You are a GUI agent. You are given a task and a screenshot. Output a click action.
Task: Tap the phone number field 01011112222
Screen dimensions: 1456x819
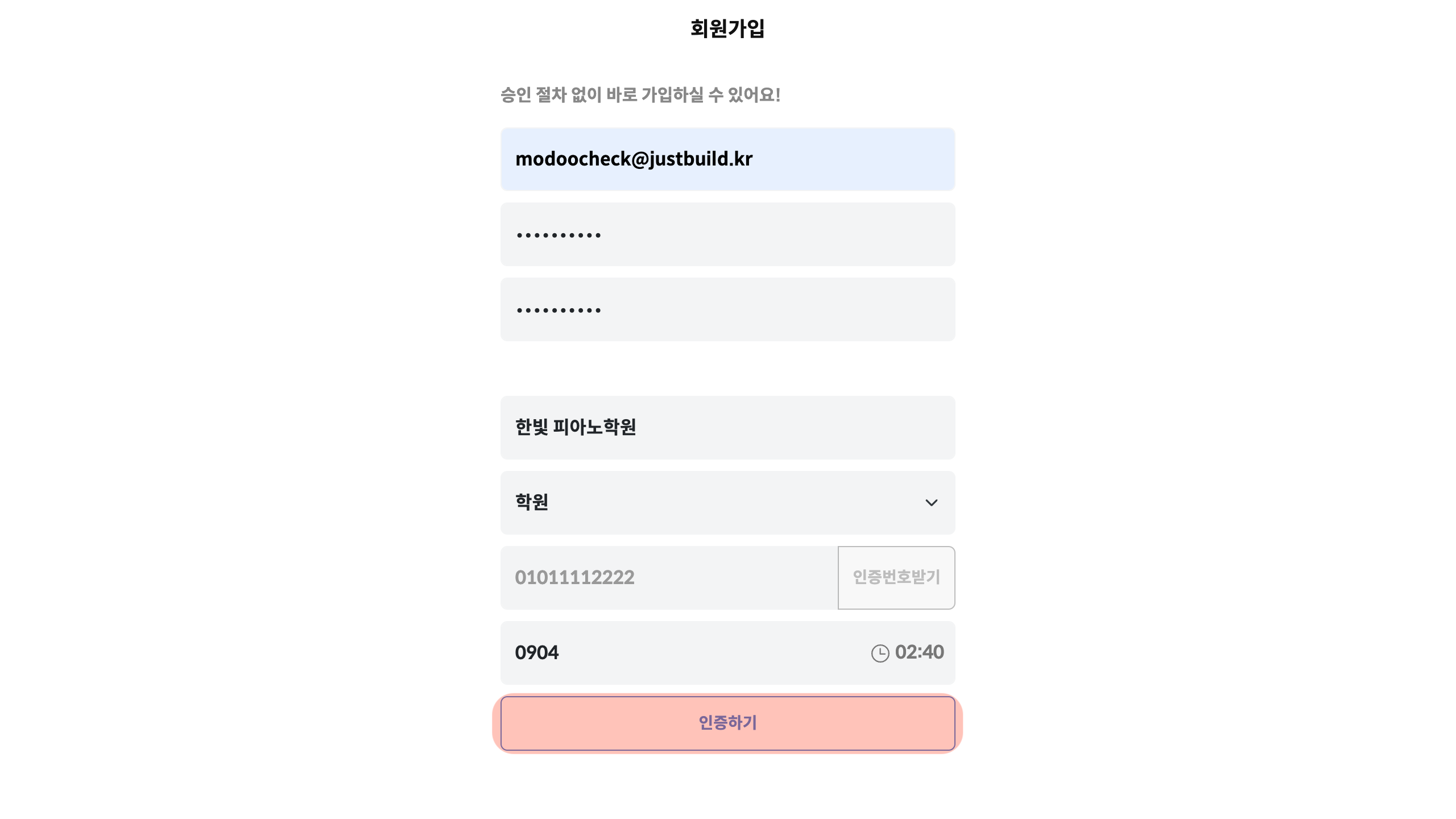(668, 578)
